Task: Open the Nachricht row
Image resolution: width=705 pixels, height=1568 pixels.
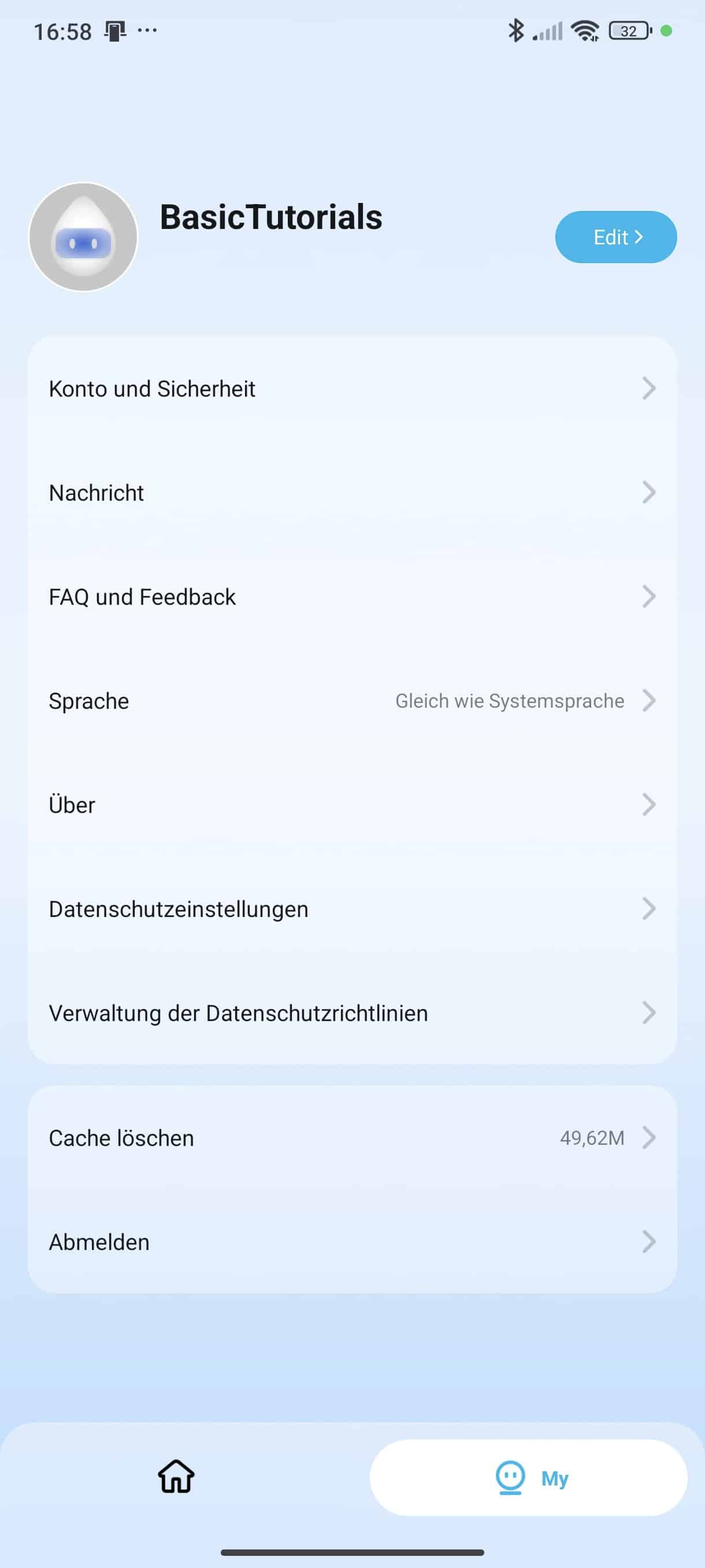Action: (x=351, y=493)
